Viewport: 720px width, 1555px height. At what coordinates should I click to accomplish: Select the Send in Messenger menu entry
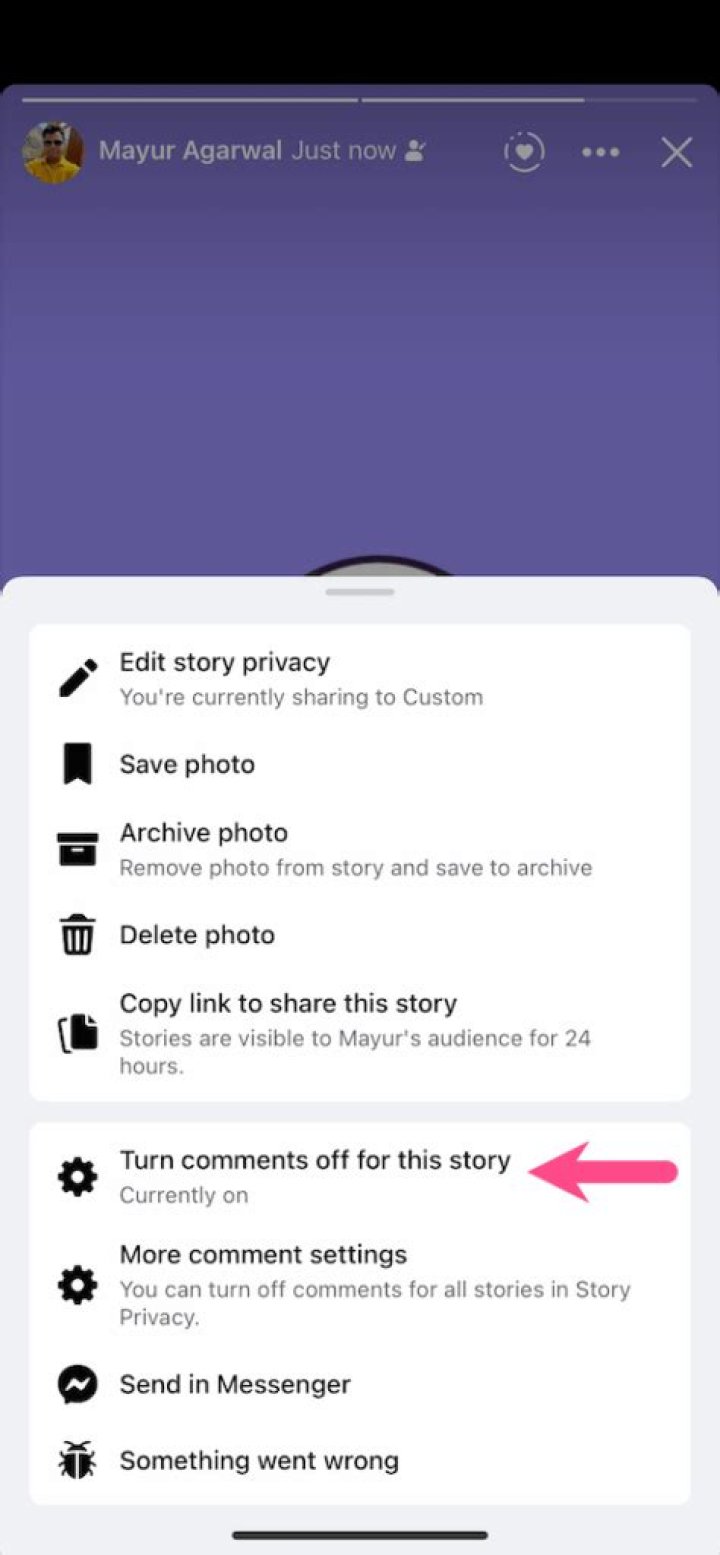click(234, 1384)
